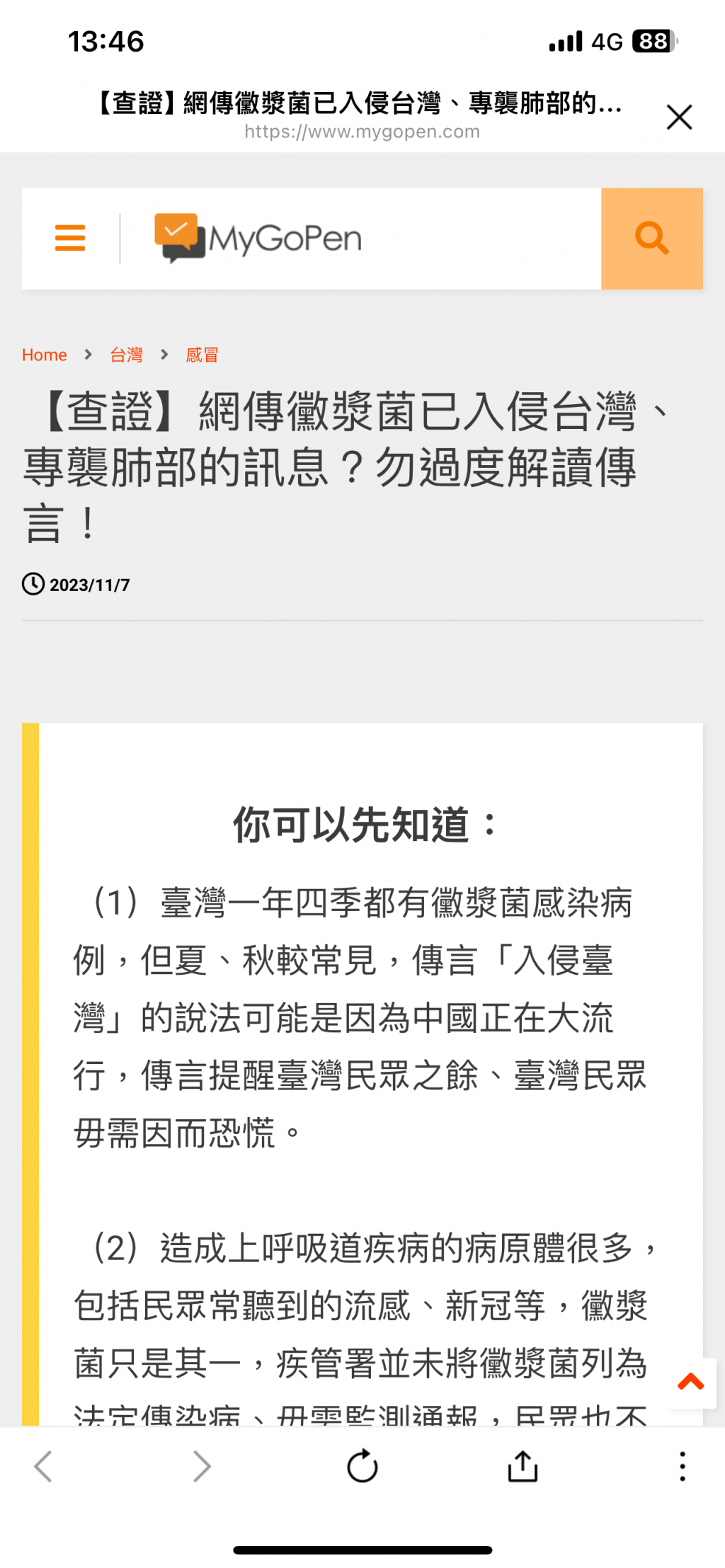Jump back to top with red arrow
725x1568 pixels.
pos(690,1383)
